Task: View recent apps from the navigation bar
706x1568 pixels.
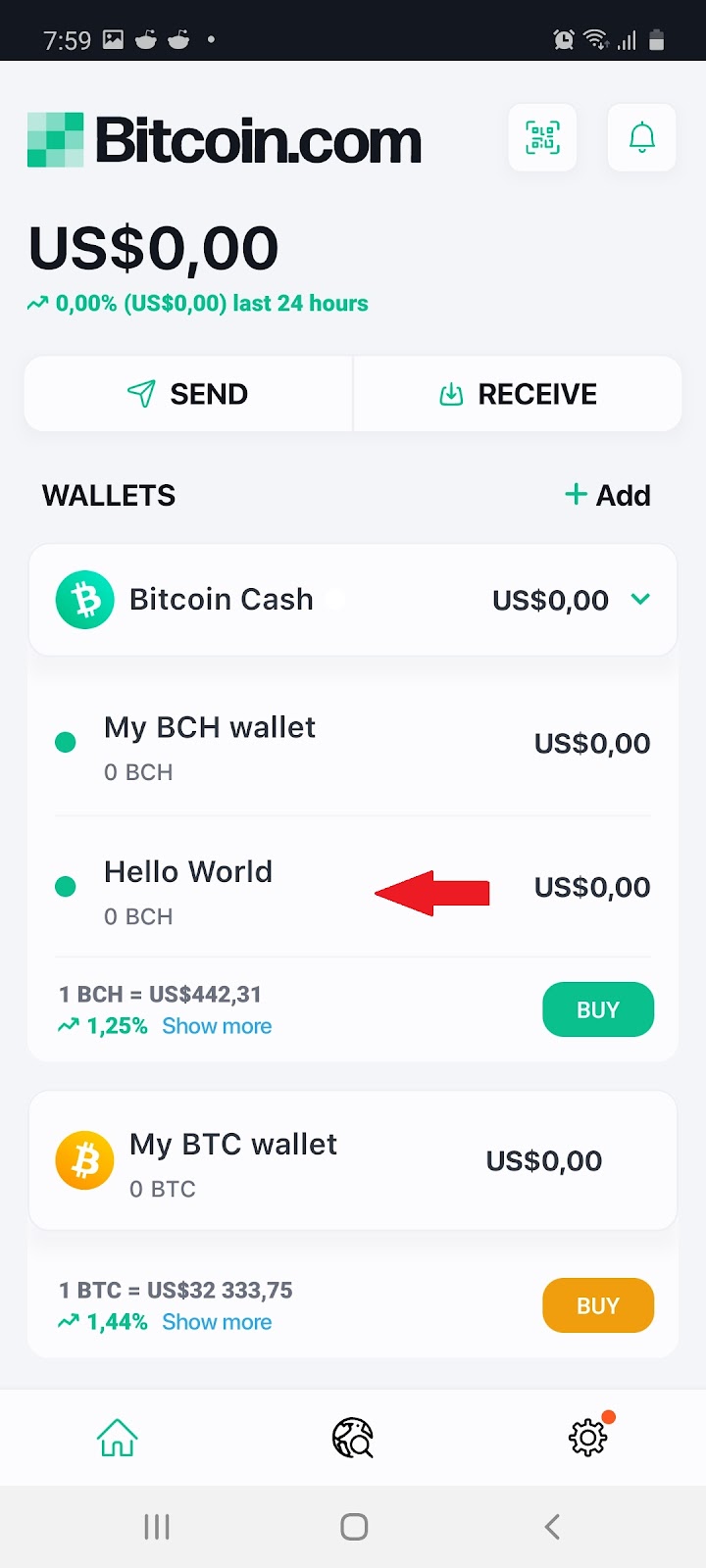Action: tap(157, 1526)
